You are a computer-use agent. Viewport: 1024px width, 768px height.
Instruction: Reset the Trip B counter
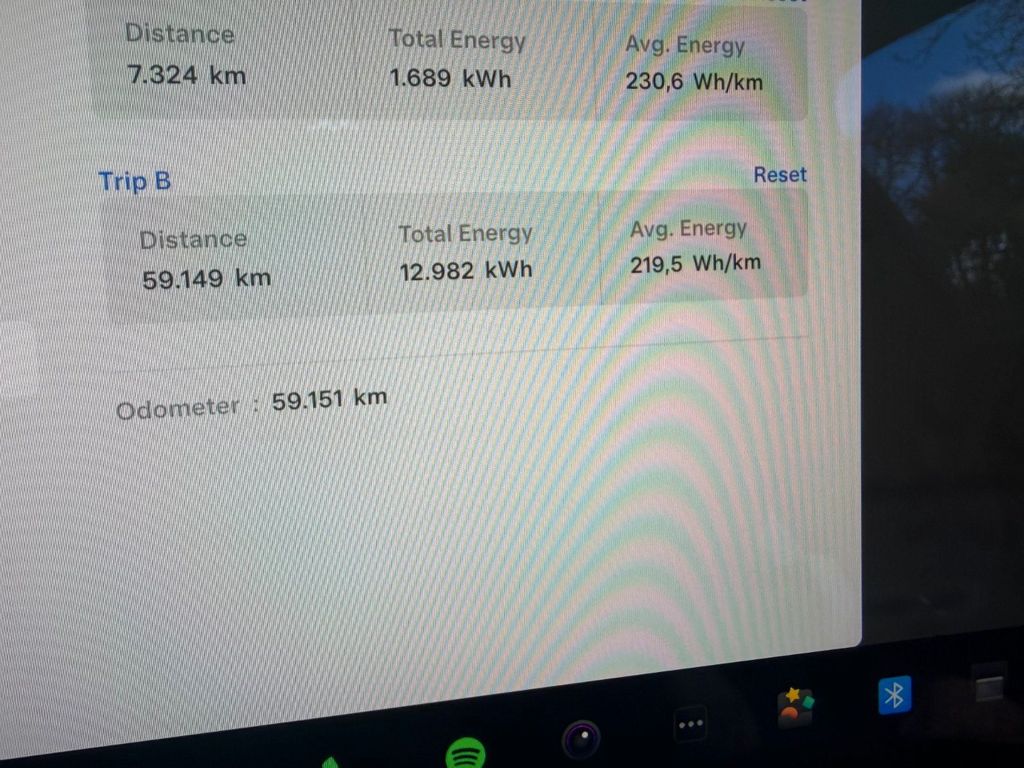pos(779,175)
